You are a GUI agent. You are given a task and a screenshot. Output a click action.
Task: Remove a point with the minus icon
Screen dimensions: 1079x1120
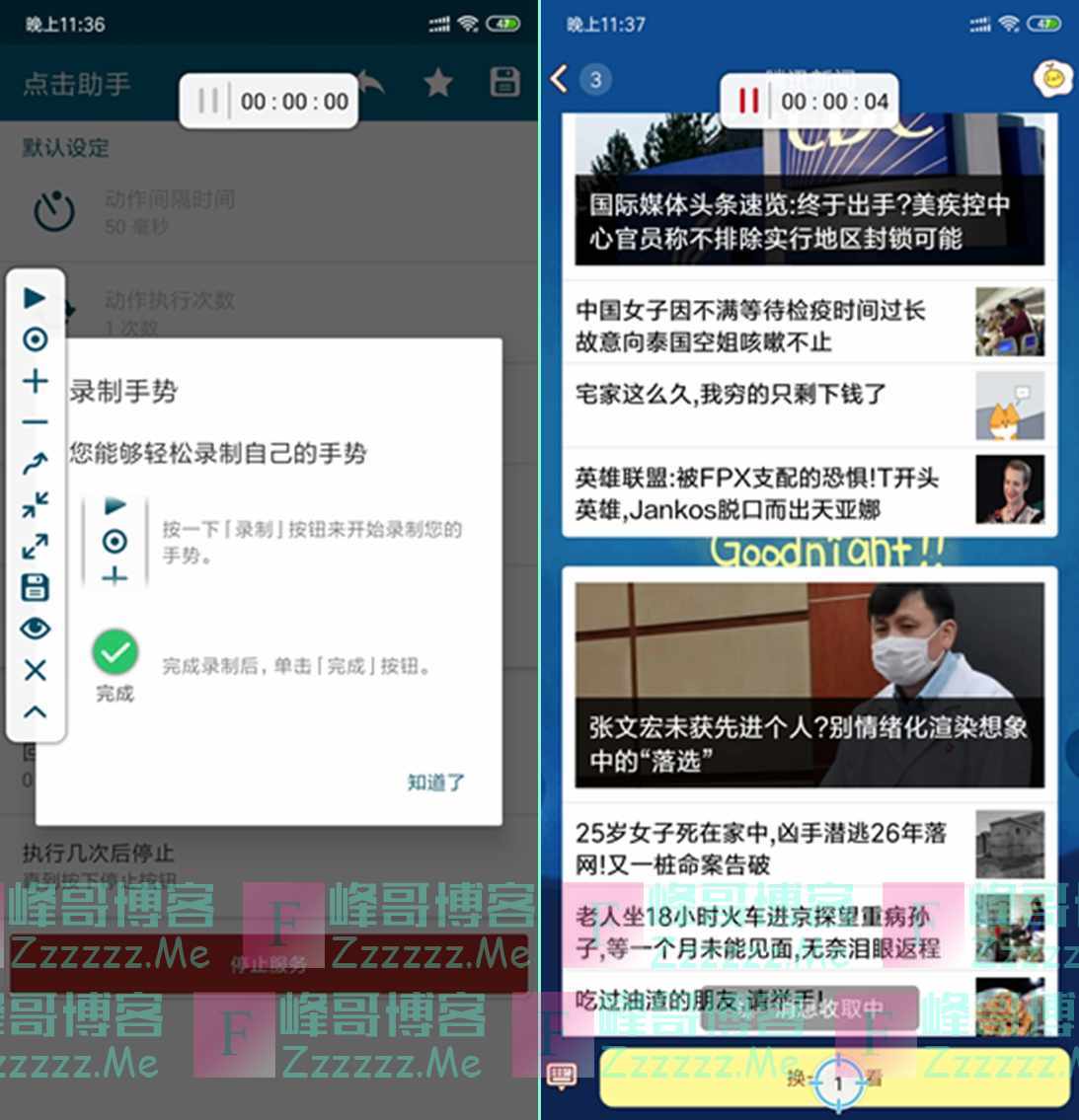tap(36, 422)
